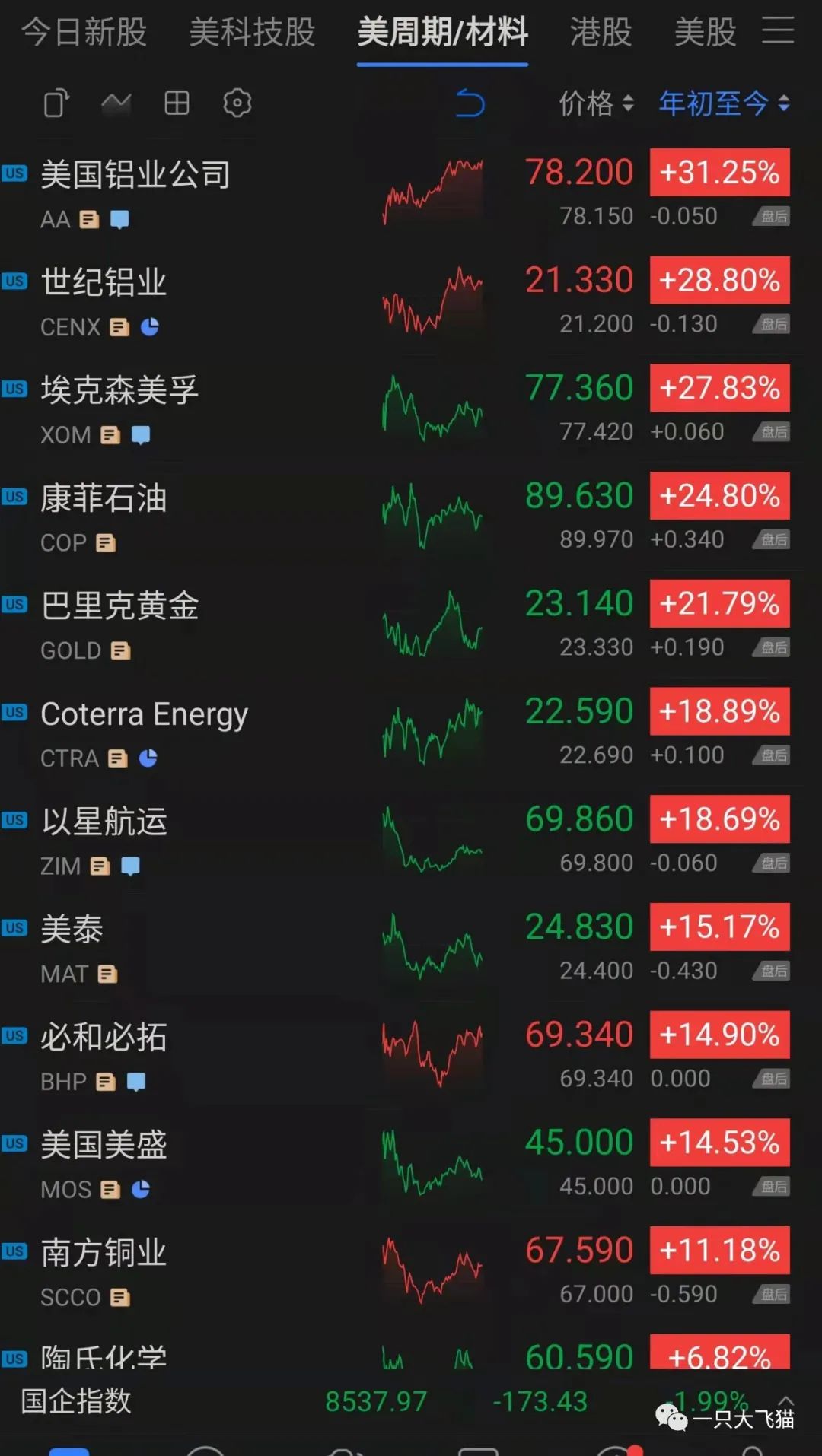Tap the undo arrow icon
The image size is (822, 1456).
pyautogui.click(x=470, y=103)
